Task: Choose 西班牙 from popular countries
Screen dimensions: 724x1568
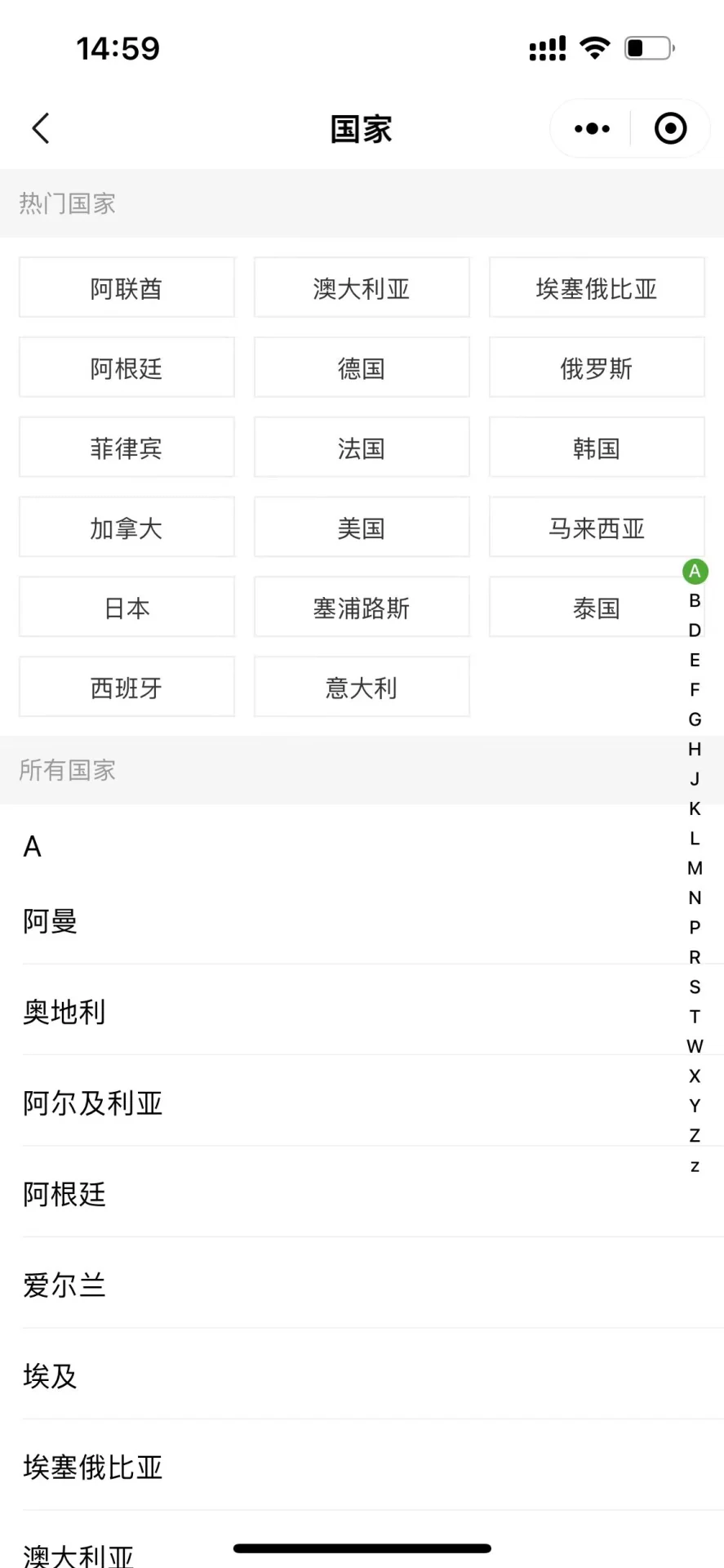Action: pyautogui.click(x=127, y=688)
